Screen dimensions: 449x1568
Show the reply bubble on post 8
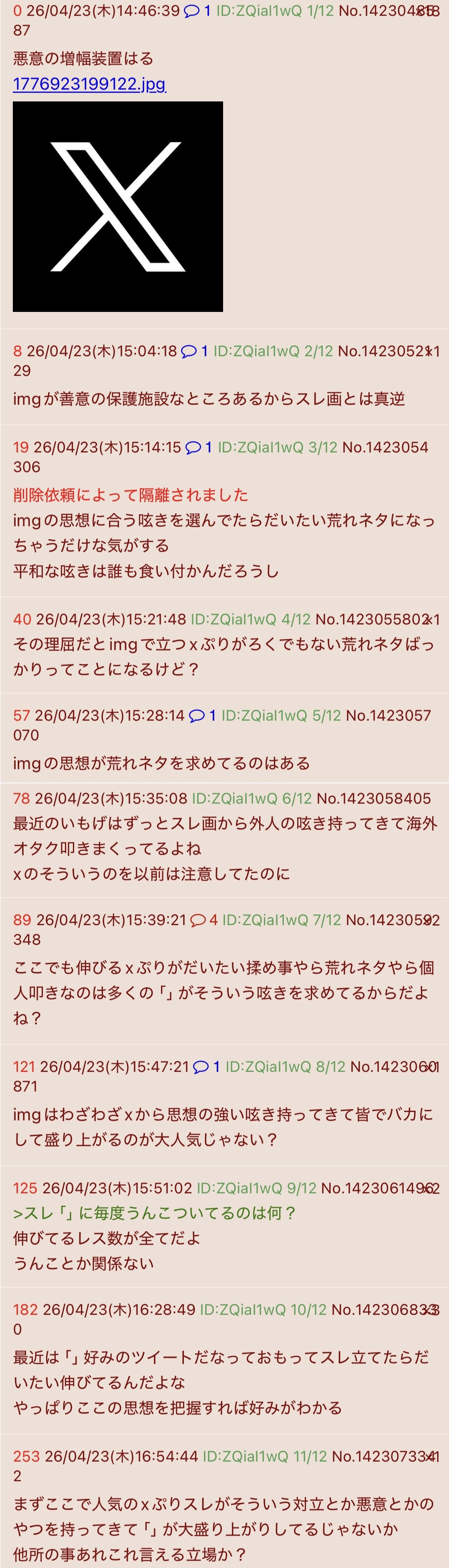(x=195, y=351)
